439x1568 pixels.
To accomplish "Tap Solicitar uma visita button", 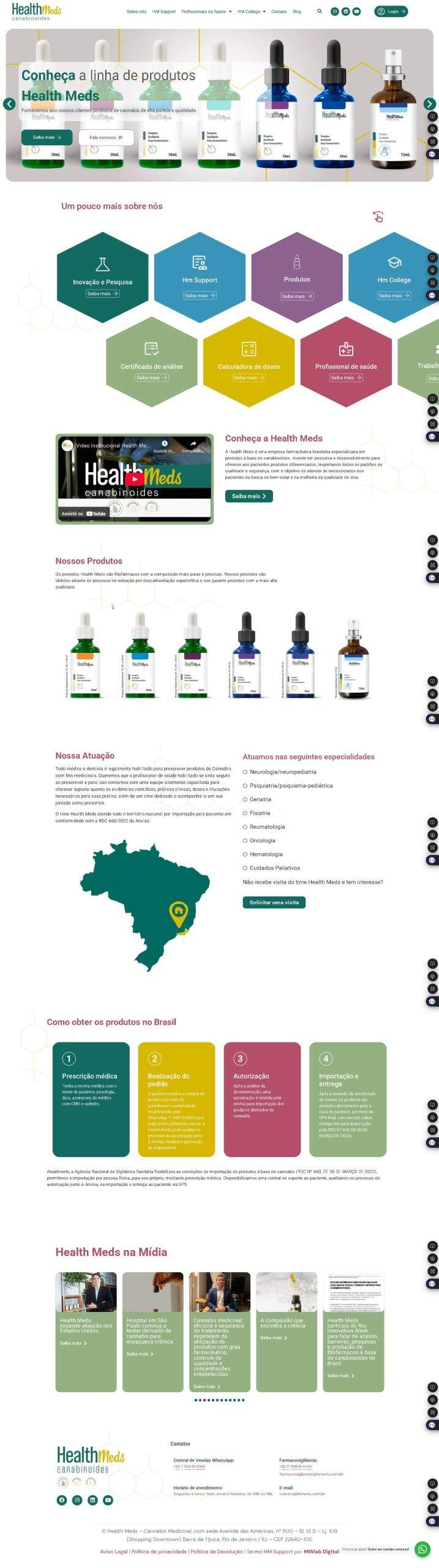I will pyautogui.click(x=274, y=902).
